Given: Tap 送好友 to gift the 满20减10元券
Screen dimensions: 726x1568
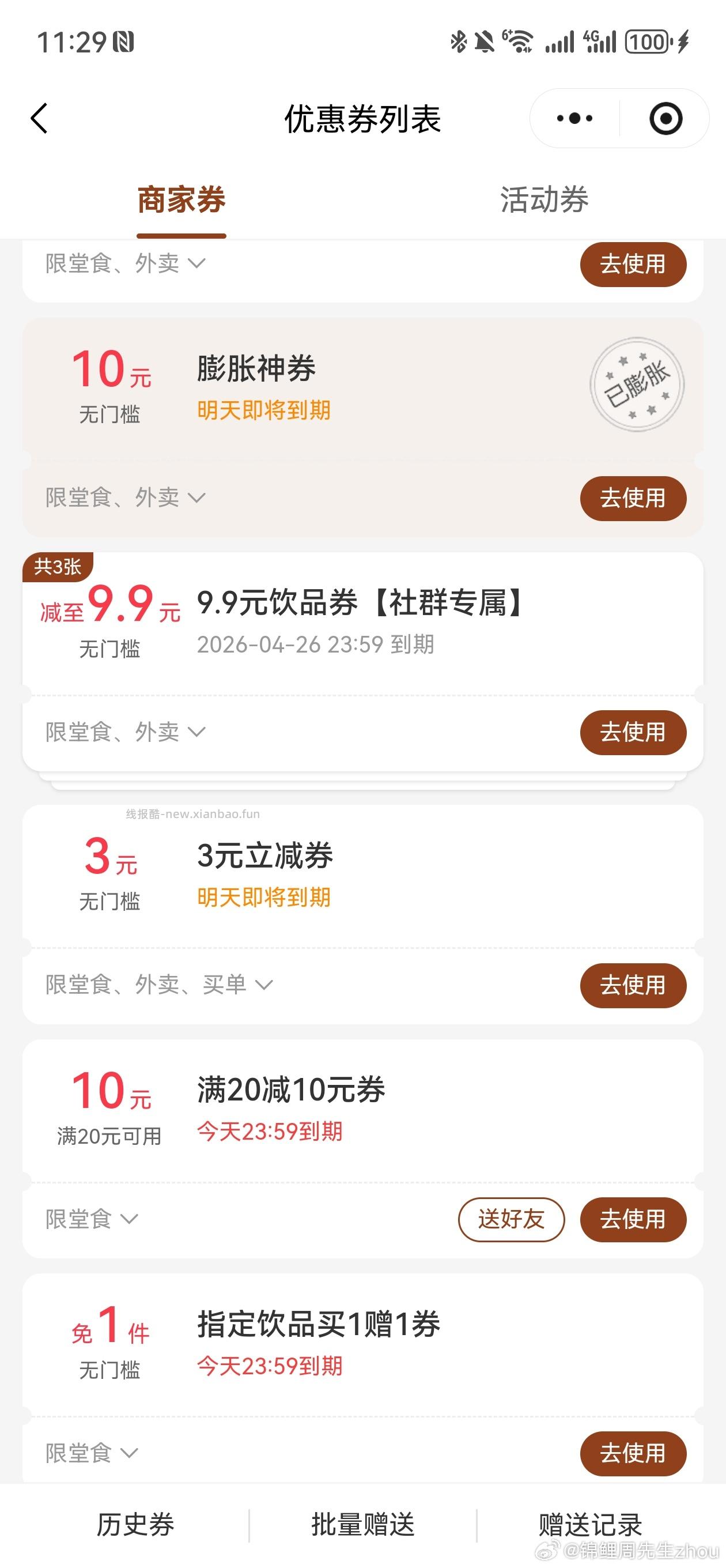Looking at the screenshot, I should (511, 1219).
